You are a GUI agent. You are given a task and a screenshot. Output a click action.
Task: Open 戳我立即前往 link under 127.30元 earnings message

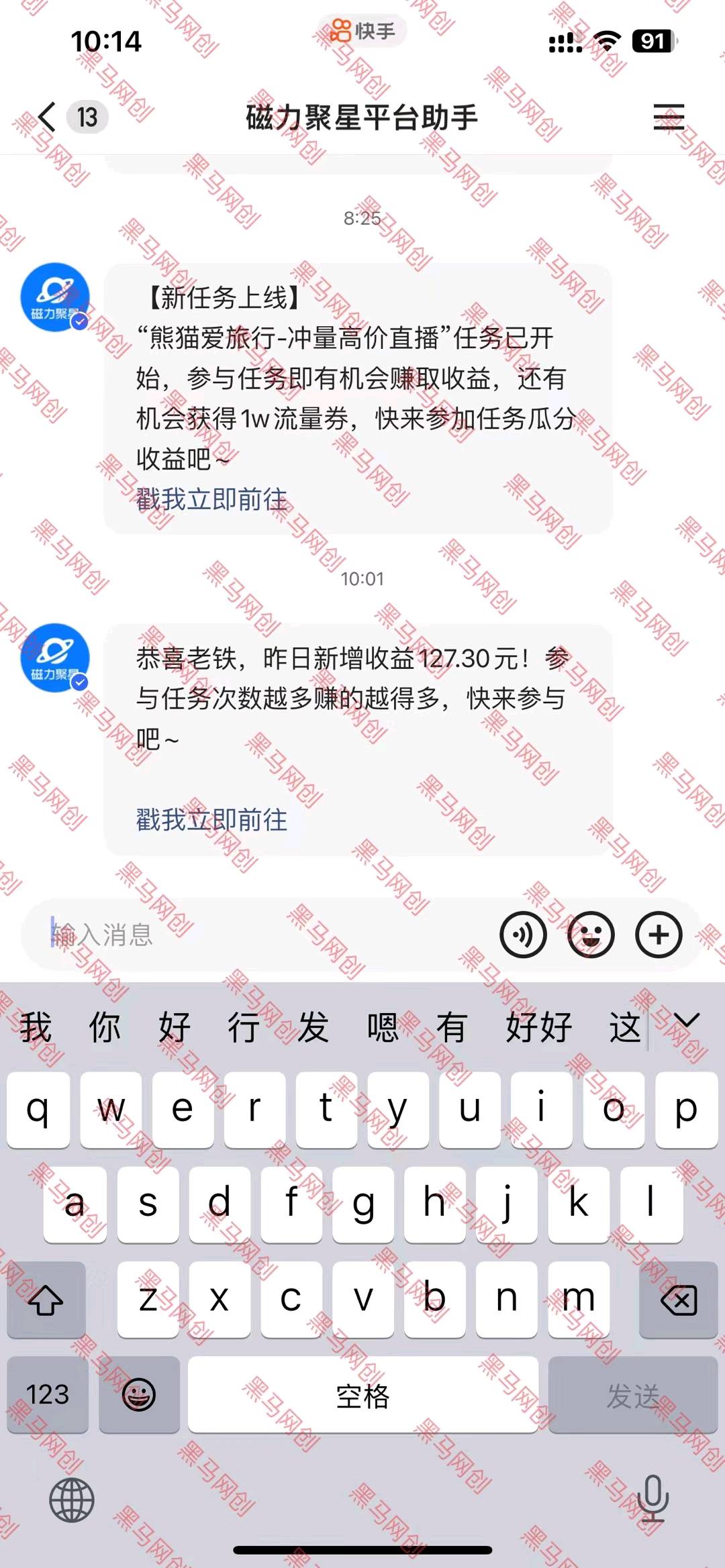click(211, 820)
